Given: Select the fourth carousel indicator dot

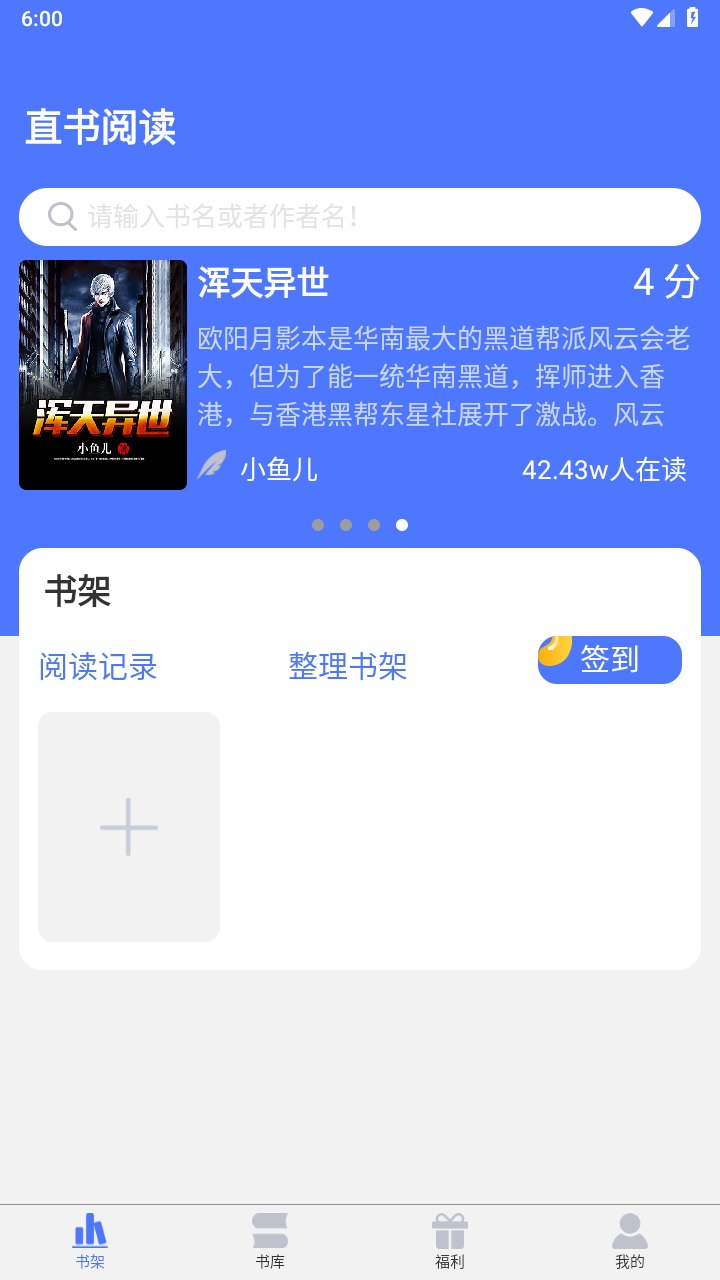Looking at the screenshot, I should tap(402, 524).
